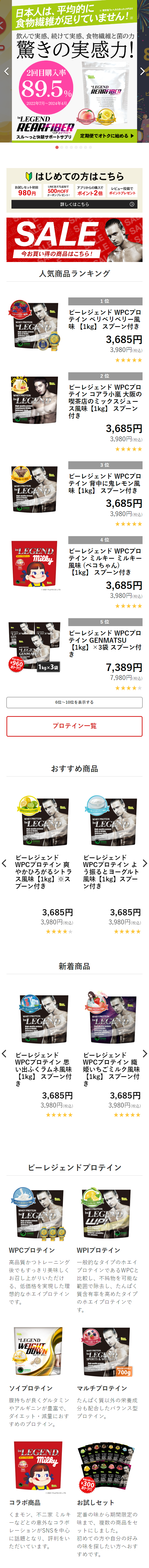Go to the next hero banner slide
Screen dimensions: 149x1568
click(142, 71)
